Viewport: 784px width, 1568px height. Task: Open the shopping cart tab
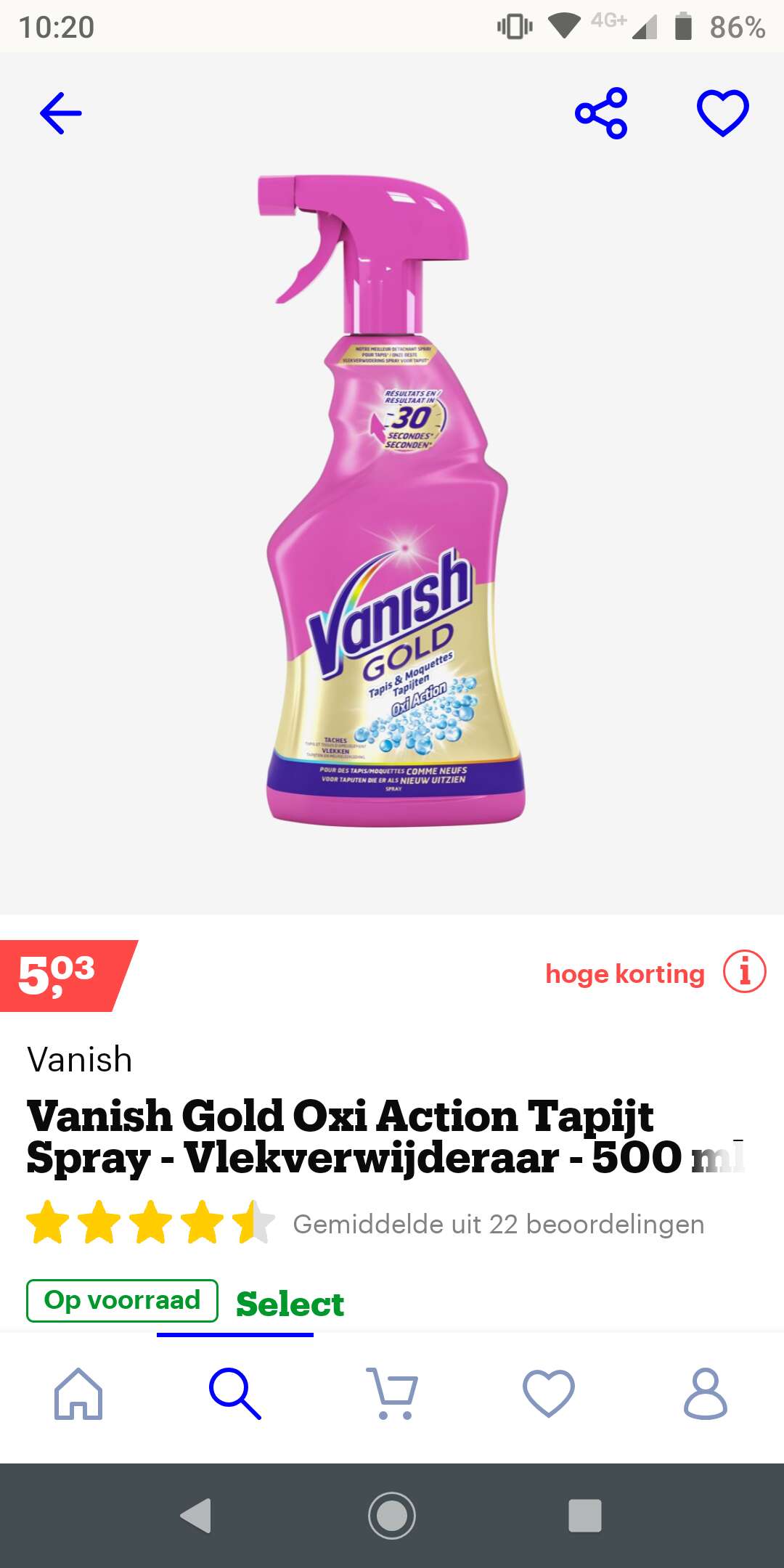point(392,1394)
